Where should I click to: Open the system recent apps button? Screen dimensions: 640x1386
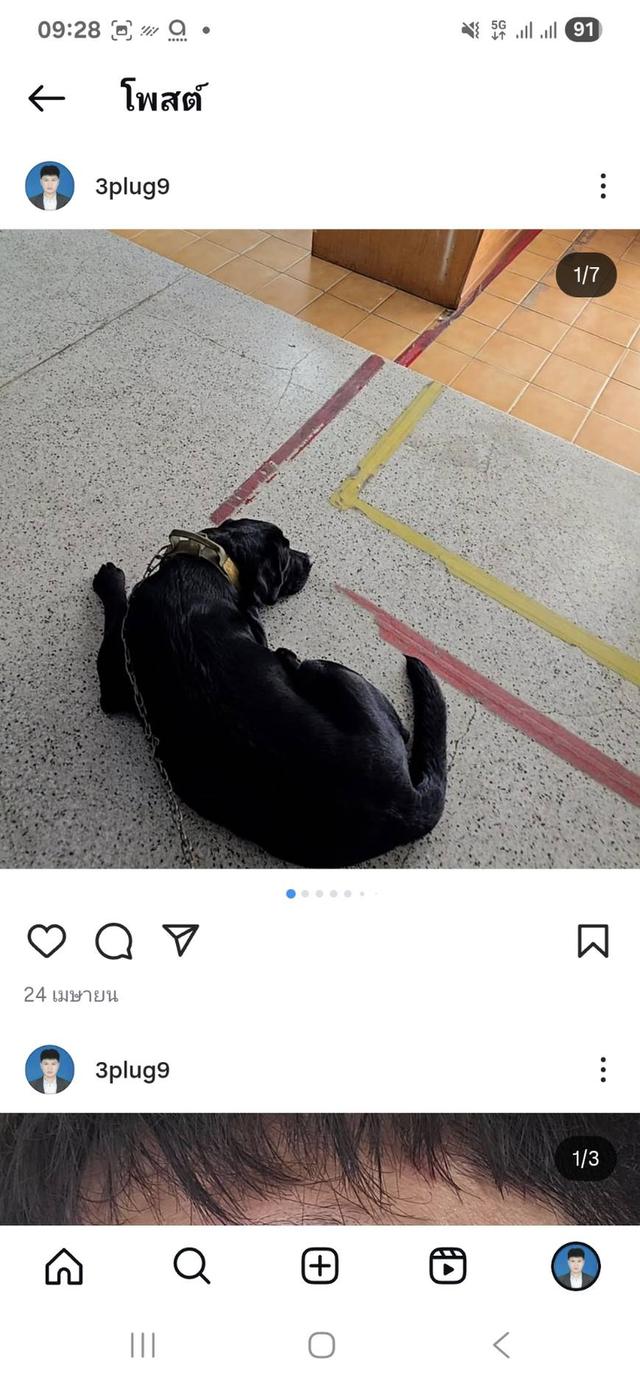pos(143,1345)
